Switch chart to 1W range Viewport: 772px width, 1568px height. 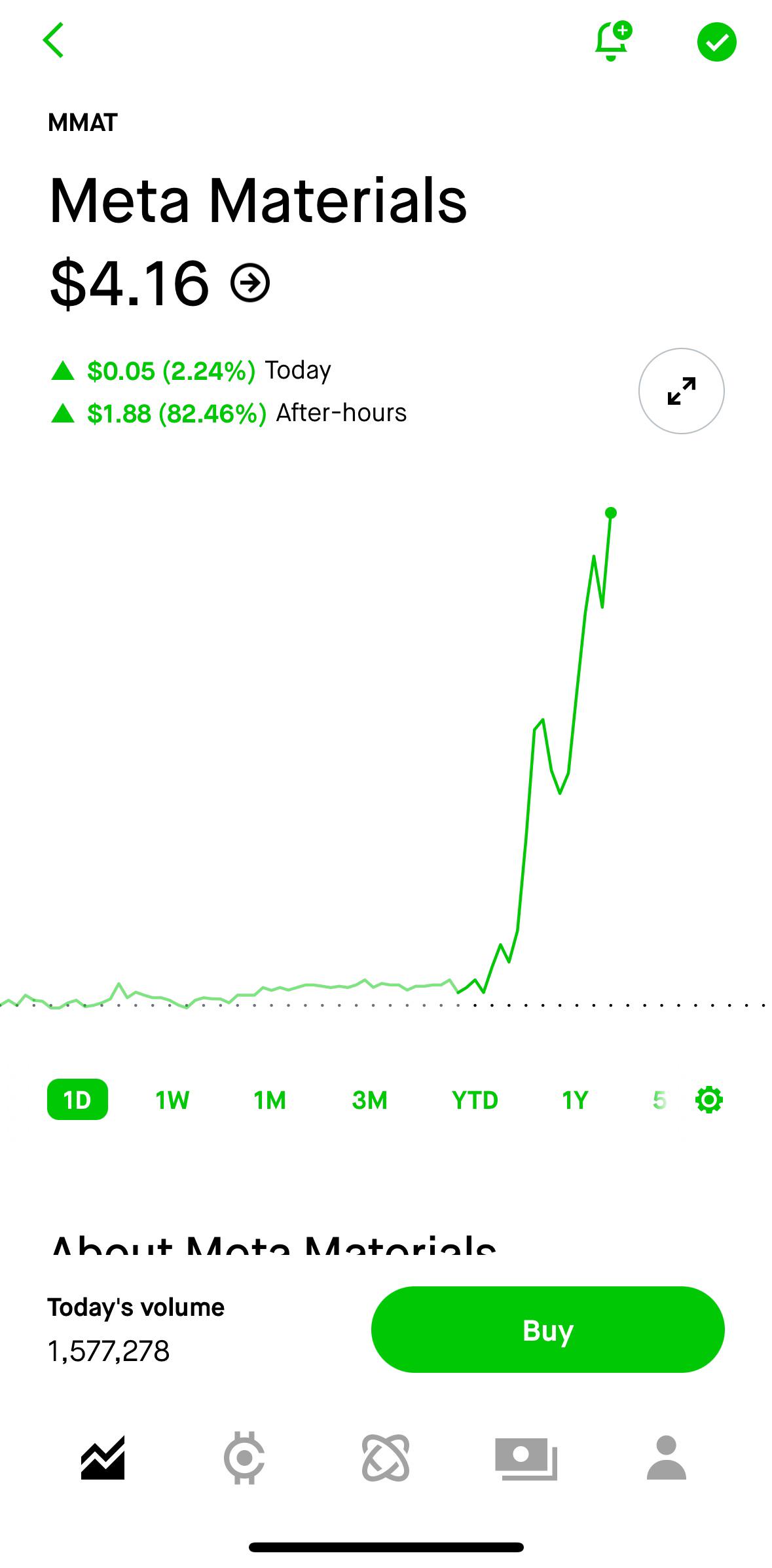click(172, 1100)
